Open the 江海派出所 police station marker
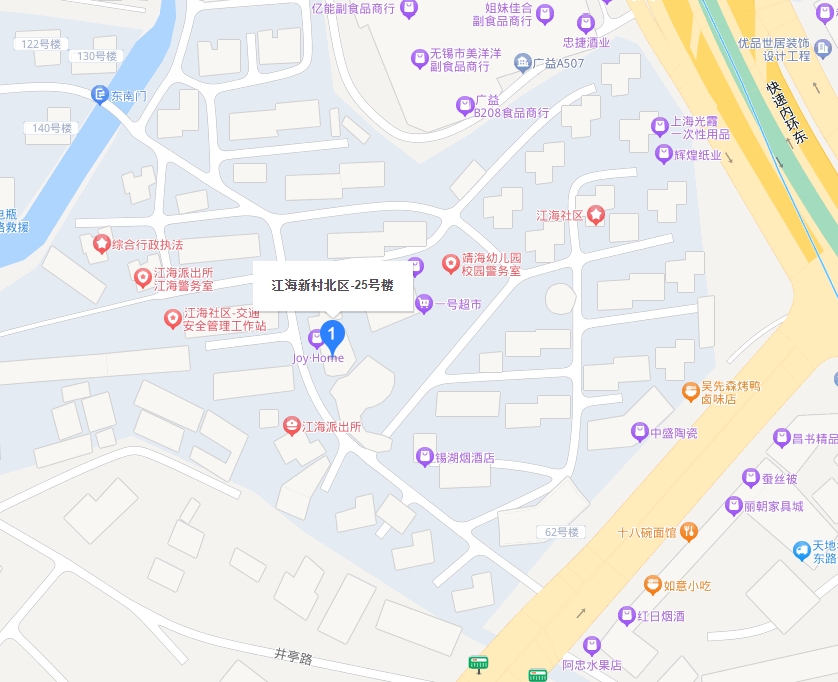Viewport: 838px width, 682px height. pos(292,426)
